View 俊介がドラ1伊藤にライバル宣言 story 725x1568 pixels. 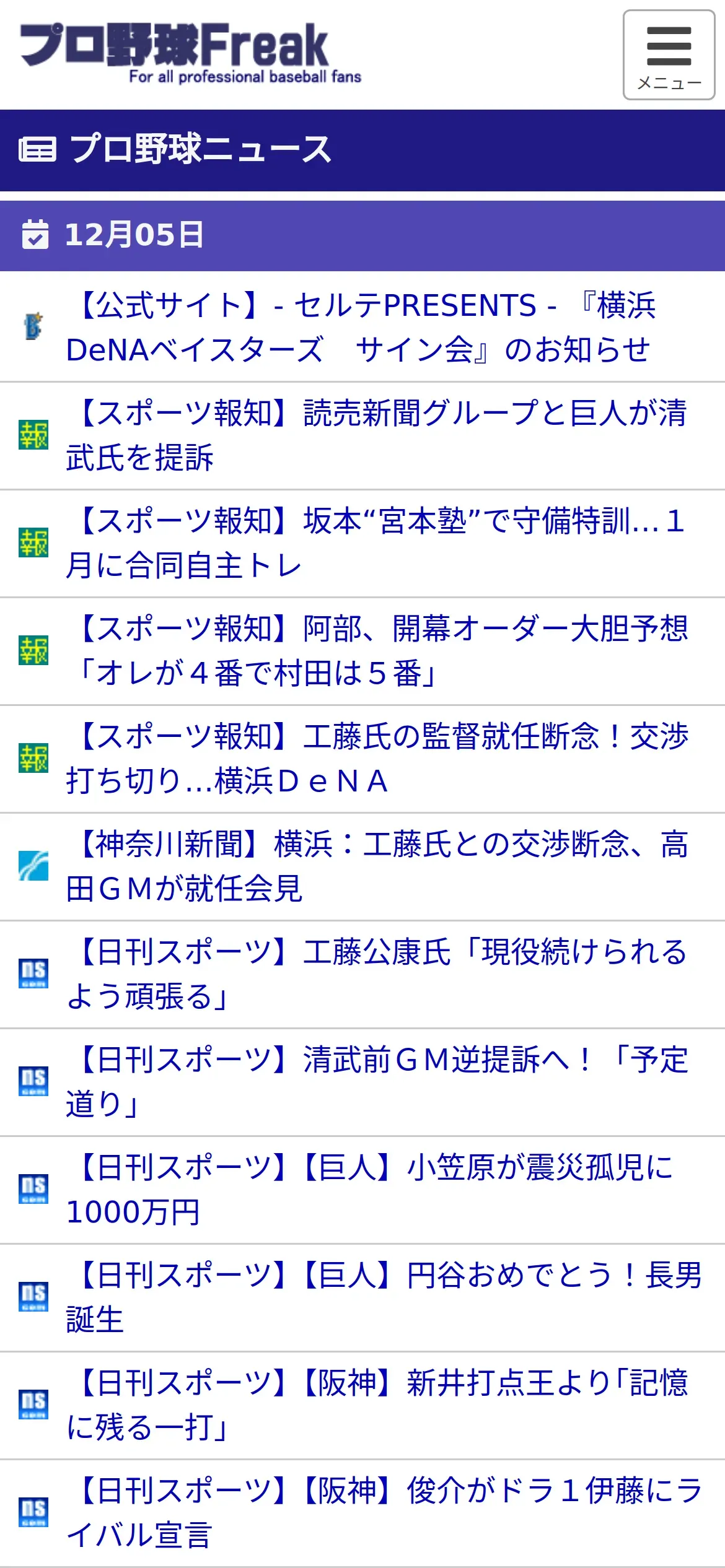coord(383,1513)
